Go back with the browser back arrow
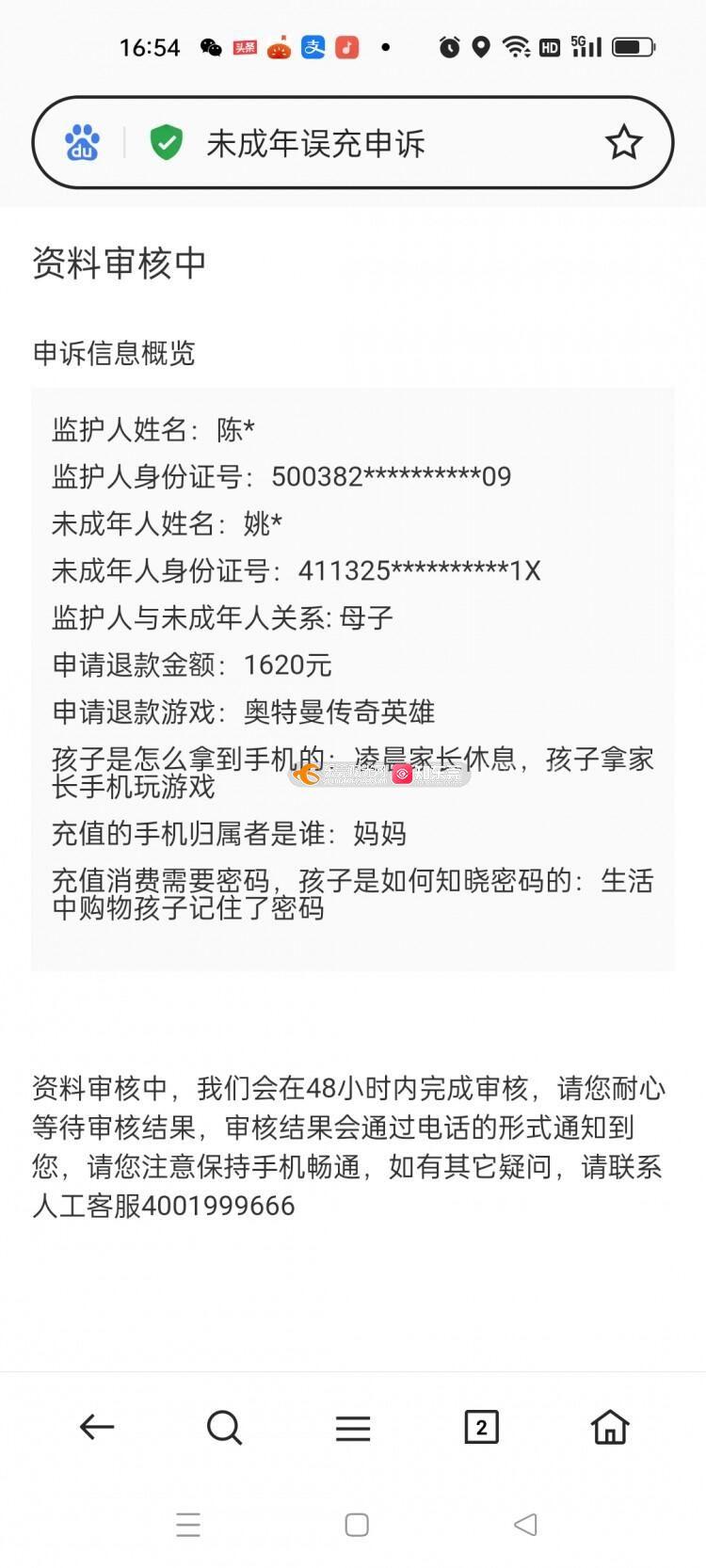 coord(96,1428)
